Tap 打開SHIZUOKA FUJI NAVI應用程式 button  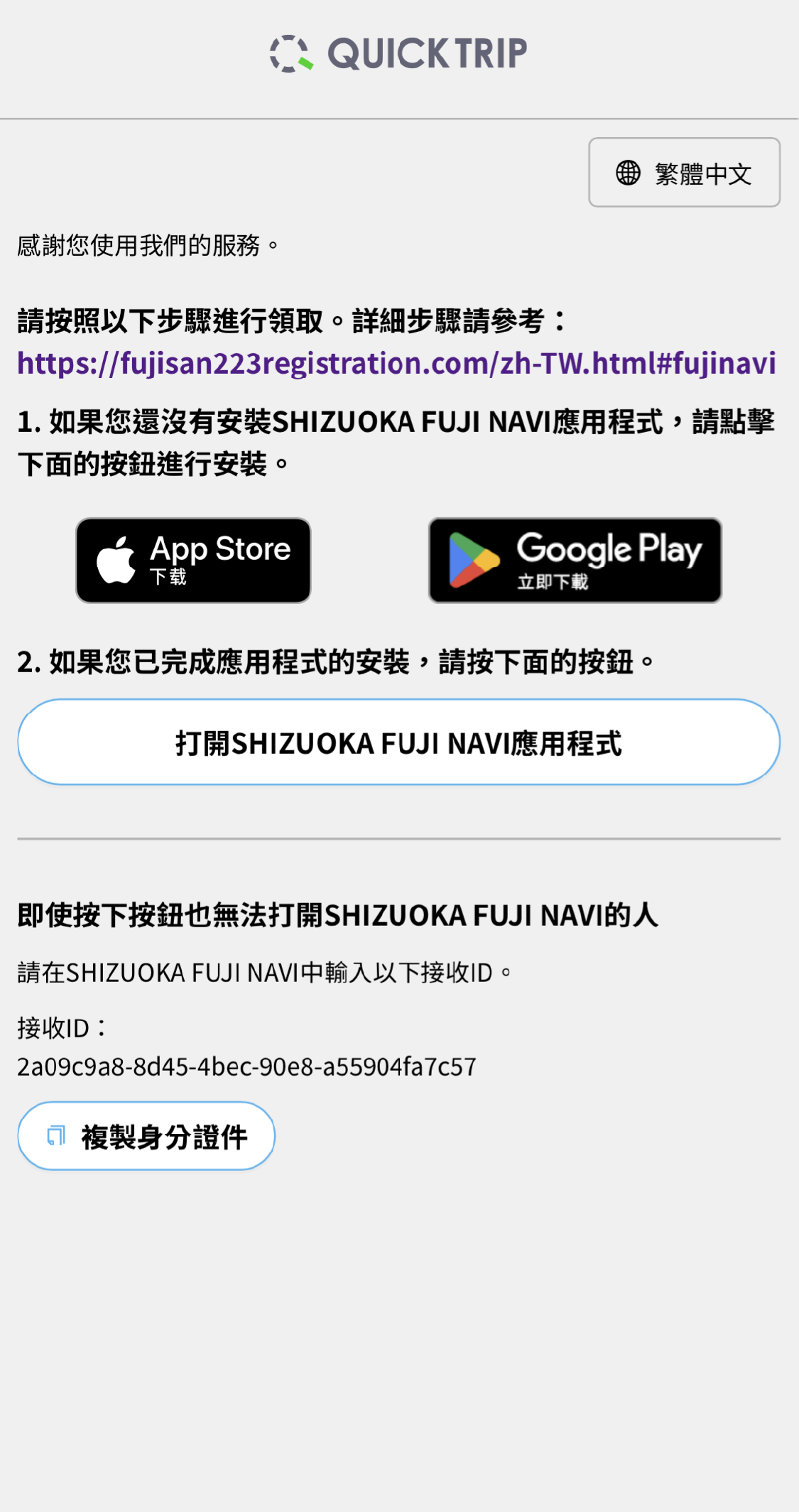398,742
